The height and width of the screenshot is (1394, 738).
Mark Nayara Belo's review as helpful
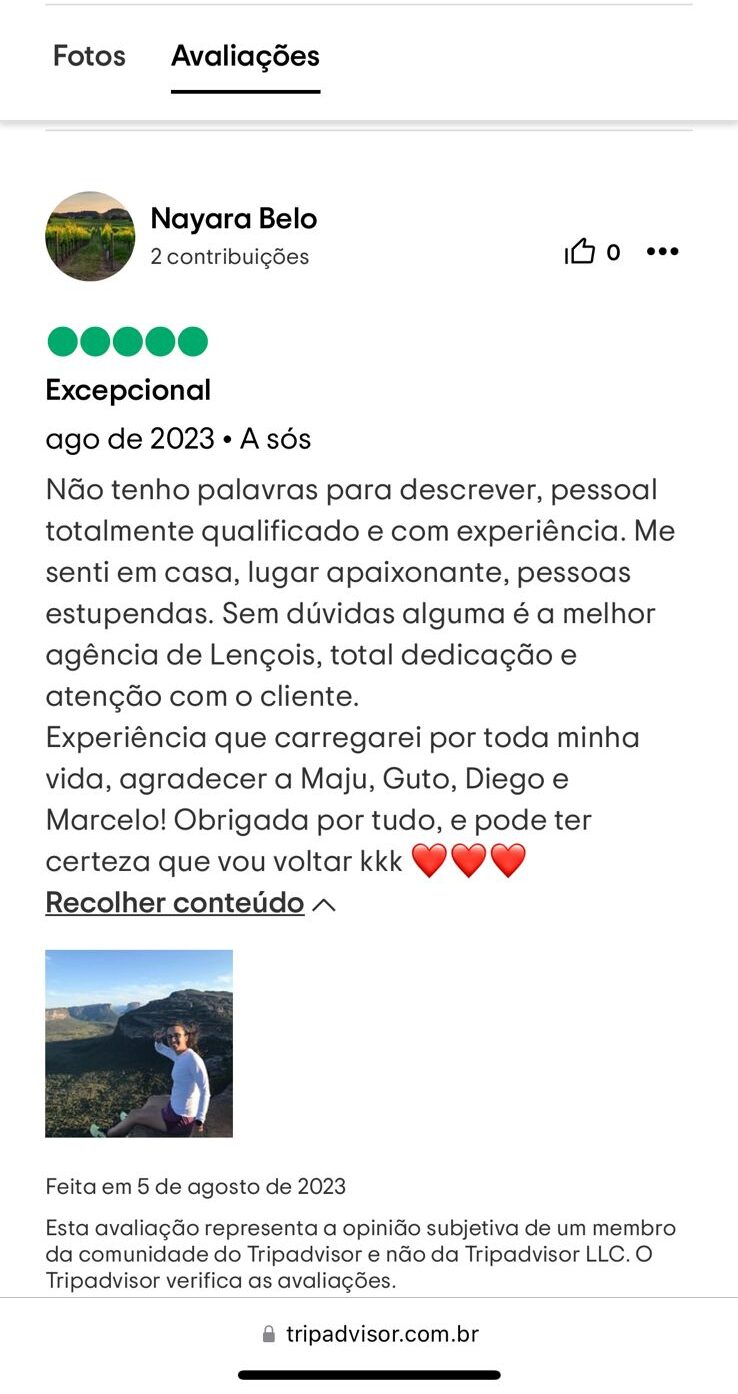pos(581,252)
